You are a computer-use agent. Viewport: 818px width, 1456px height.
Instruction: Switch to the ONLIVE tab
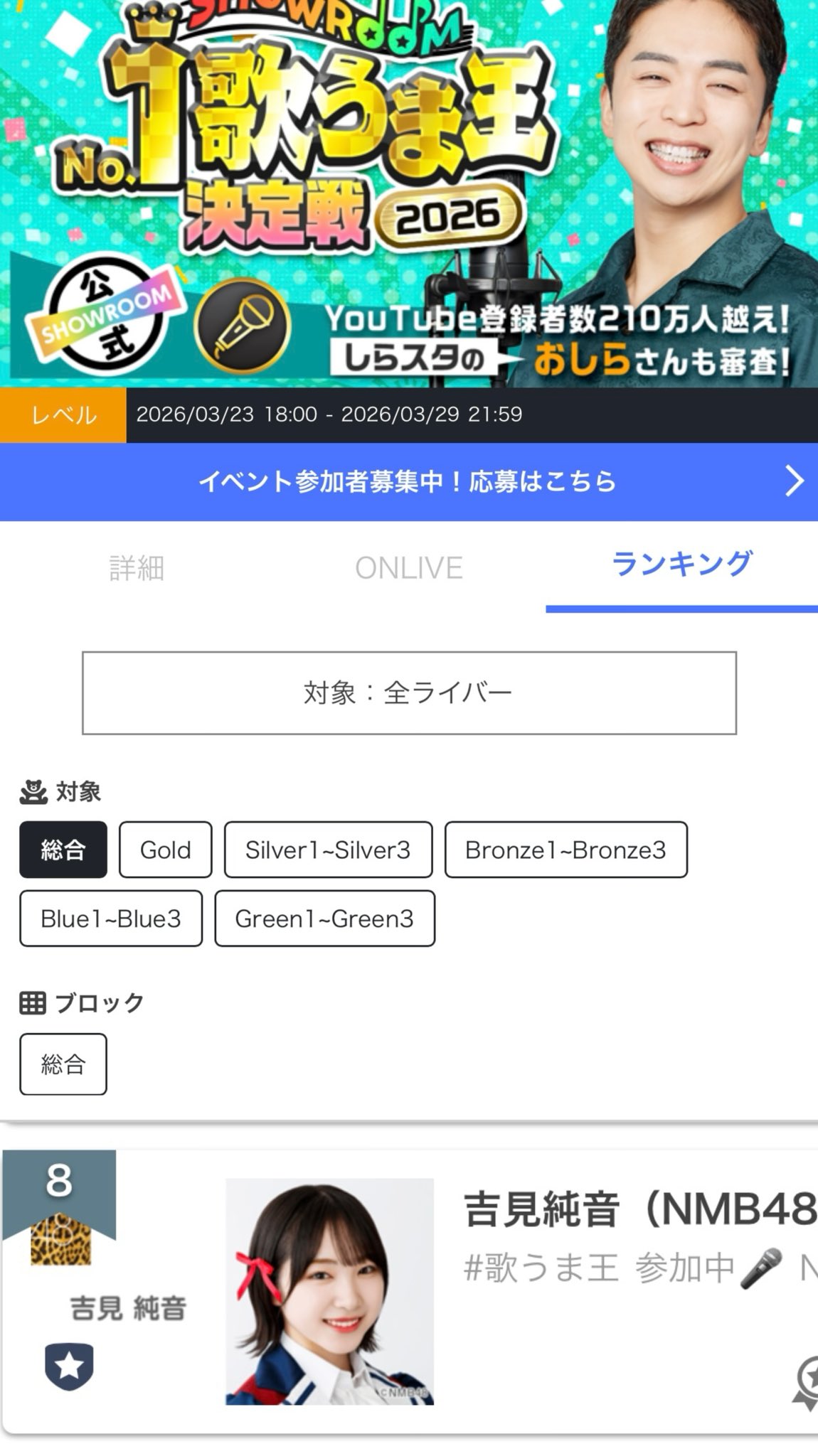[x=409, y=568]
